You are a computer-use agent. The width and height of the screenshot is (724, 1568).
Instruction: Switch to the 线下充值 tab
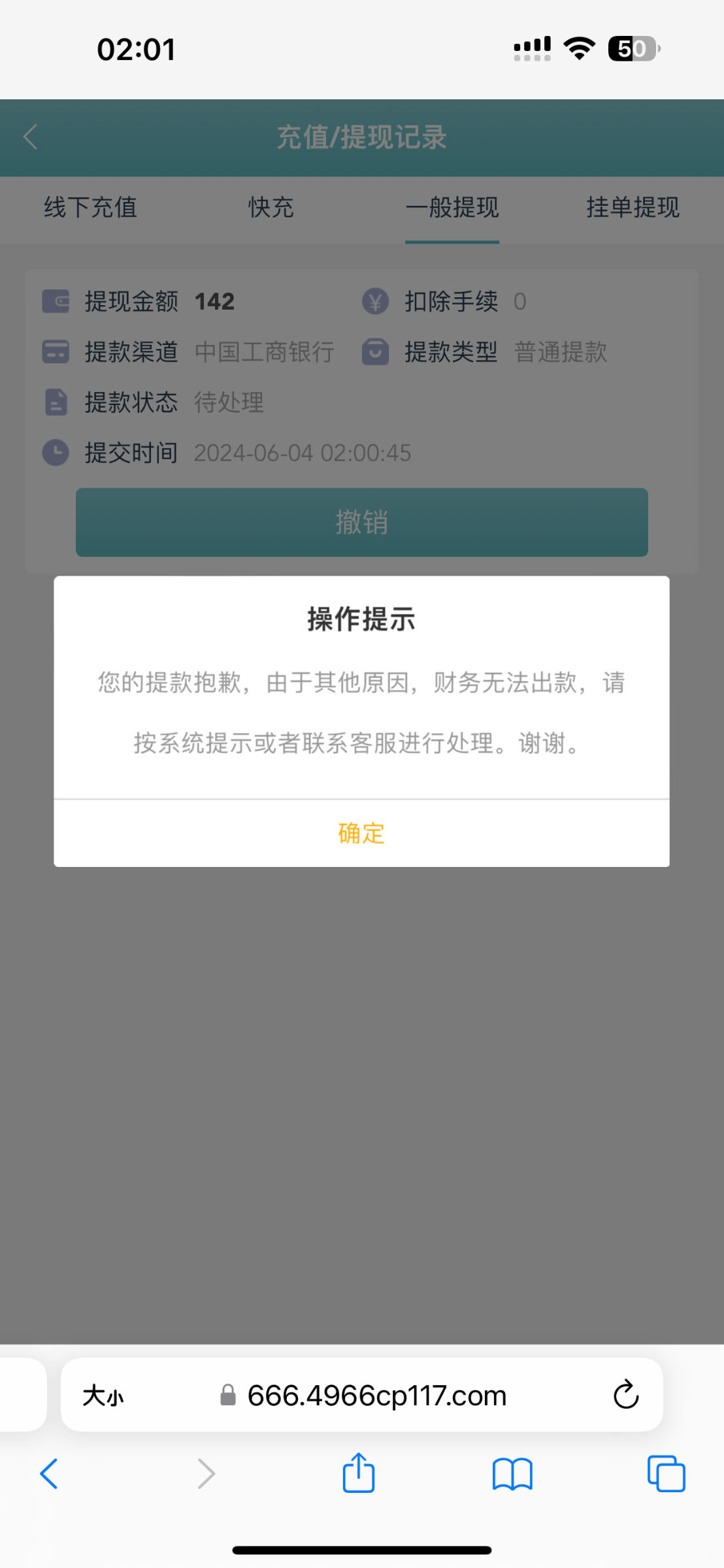pyautogui.click(x=90, y=208)
